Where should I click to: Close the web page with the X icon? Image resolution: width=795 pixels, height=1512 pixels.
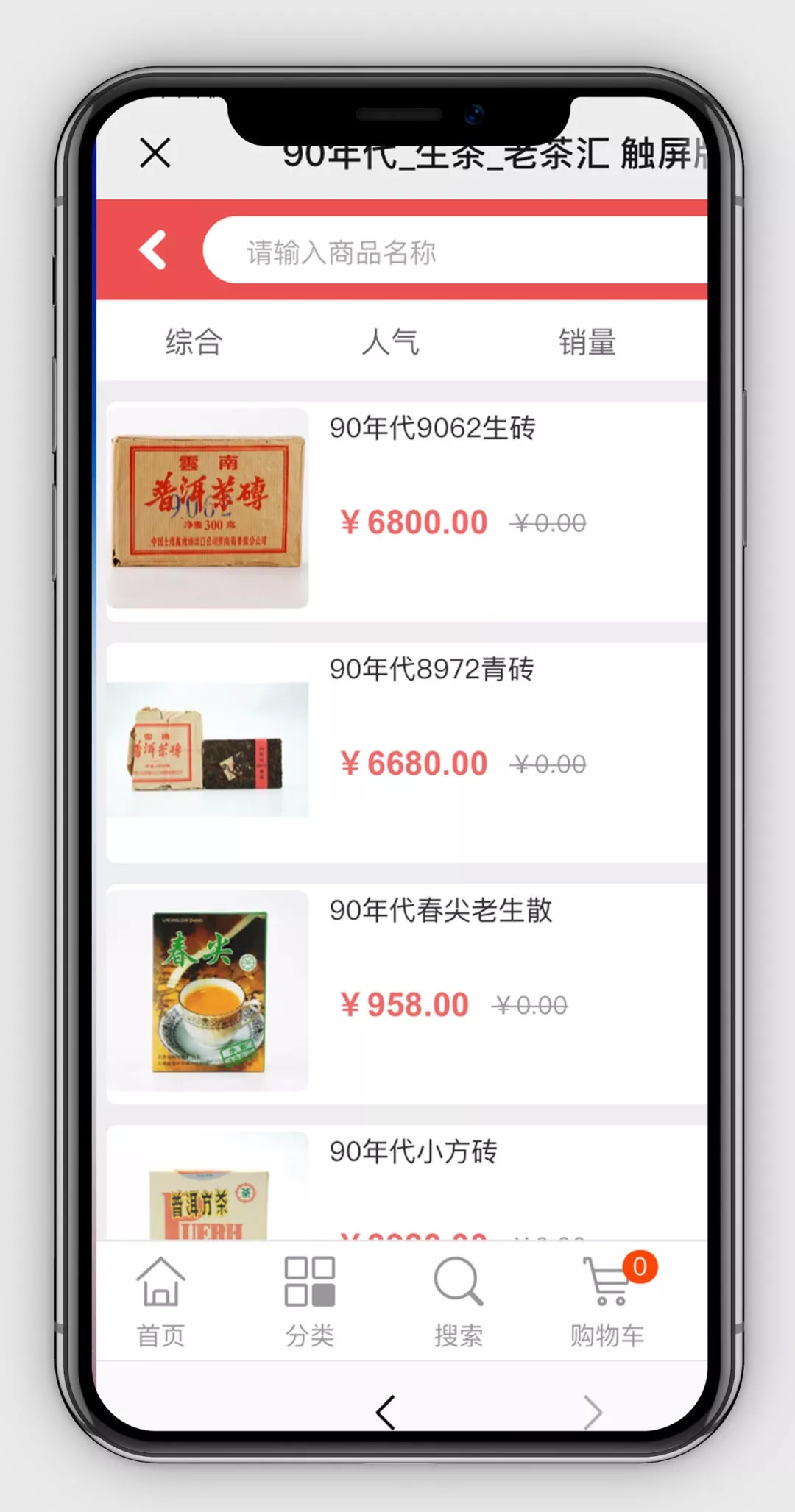point(155,153)
